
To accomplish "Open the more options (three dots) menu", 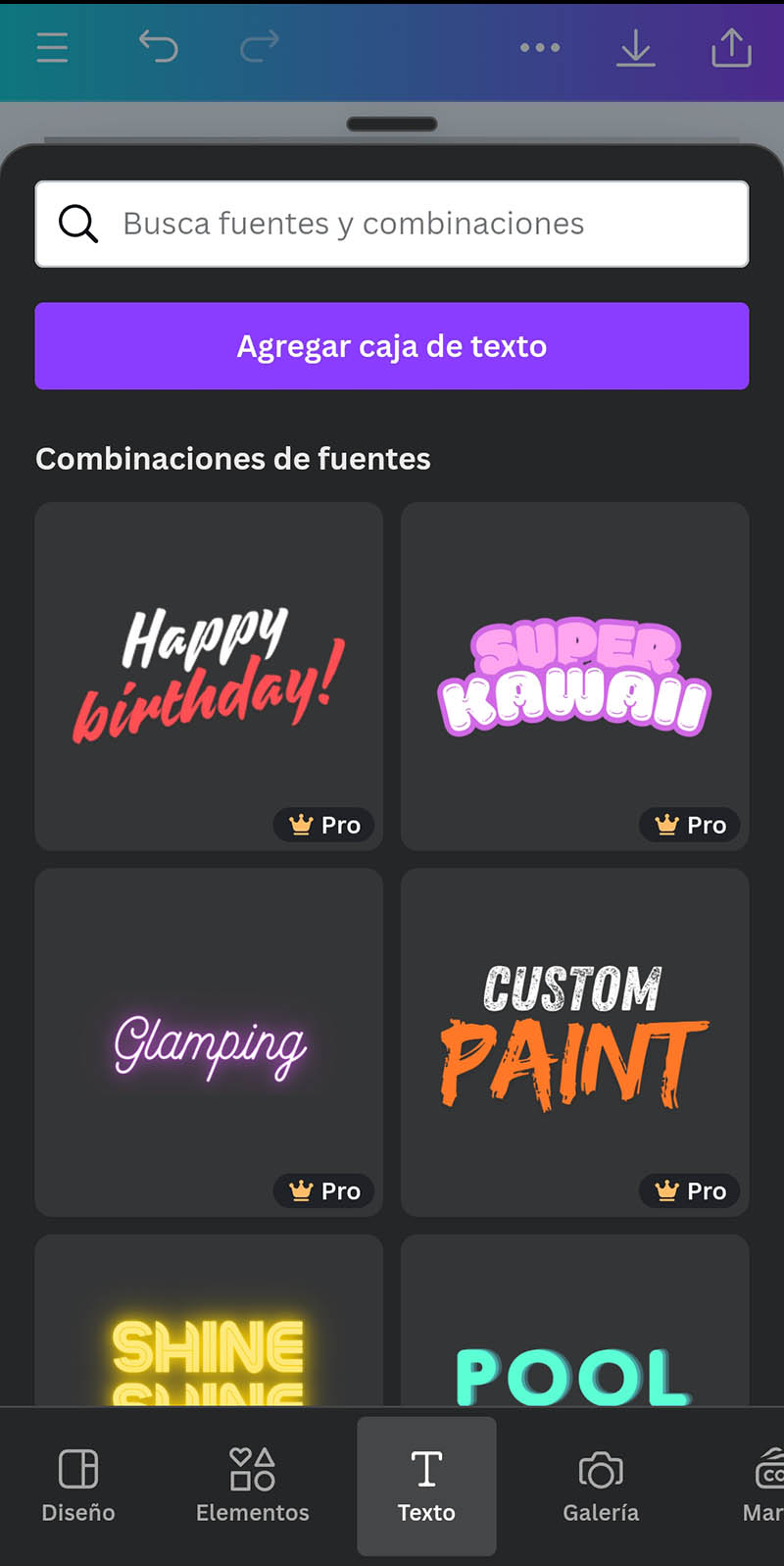I will tap(540, 48).
